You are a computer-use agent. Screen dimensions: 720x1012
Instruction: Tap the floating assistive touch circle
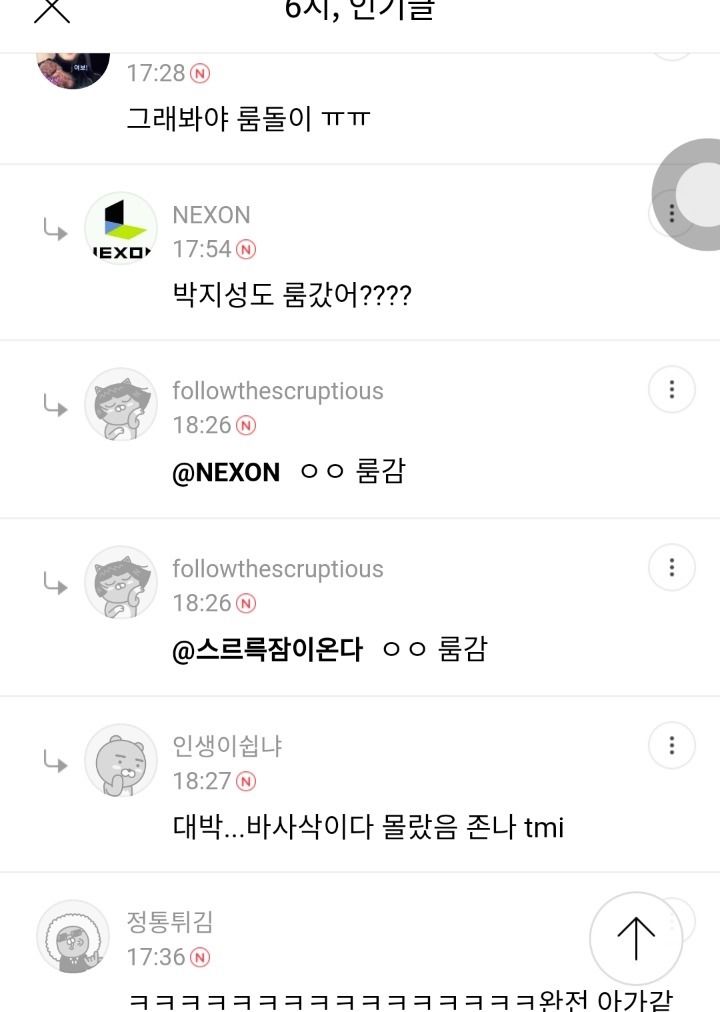click(x=697, y=194)
